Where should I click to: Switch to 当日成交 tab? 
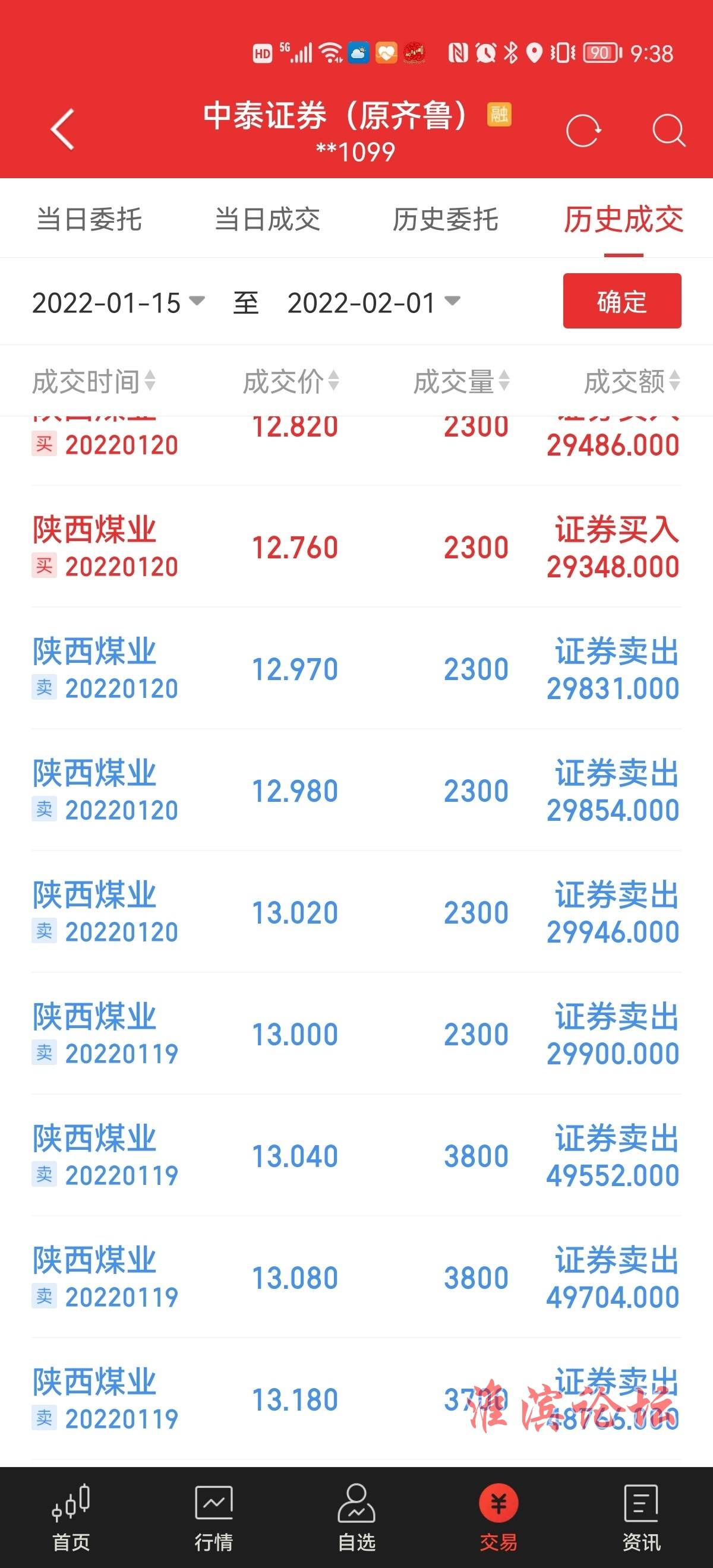click(x=267, y=219)
